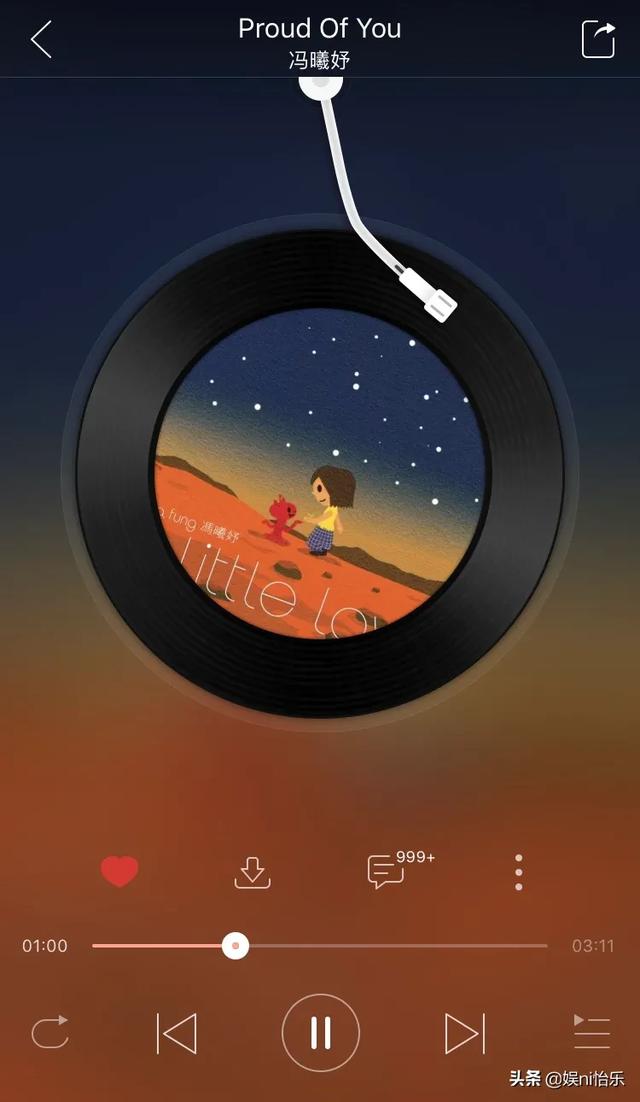Tap the vinyl album cover to show lyrics

(320, 472)
